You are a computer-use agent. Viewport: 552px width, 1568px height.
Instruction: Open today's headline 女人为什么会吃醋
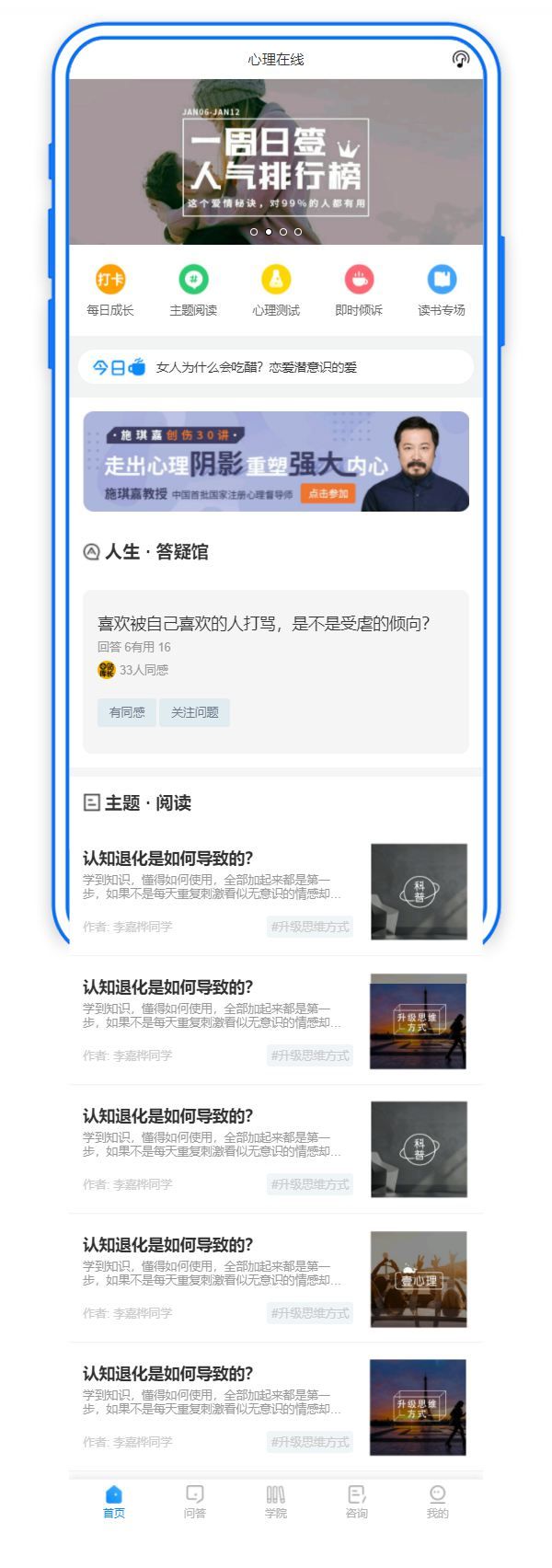coord(276,367)
